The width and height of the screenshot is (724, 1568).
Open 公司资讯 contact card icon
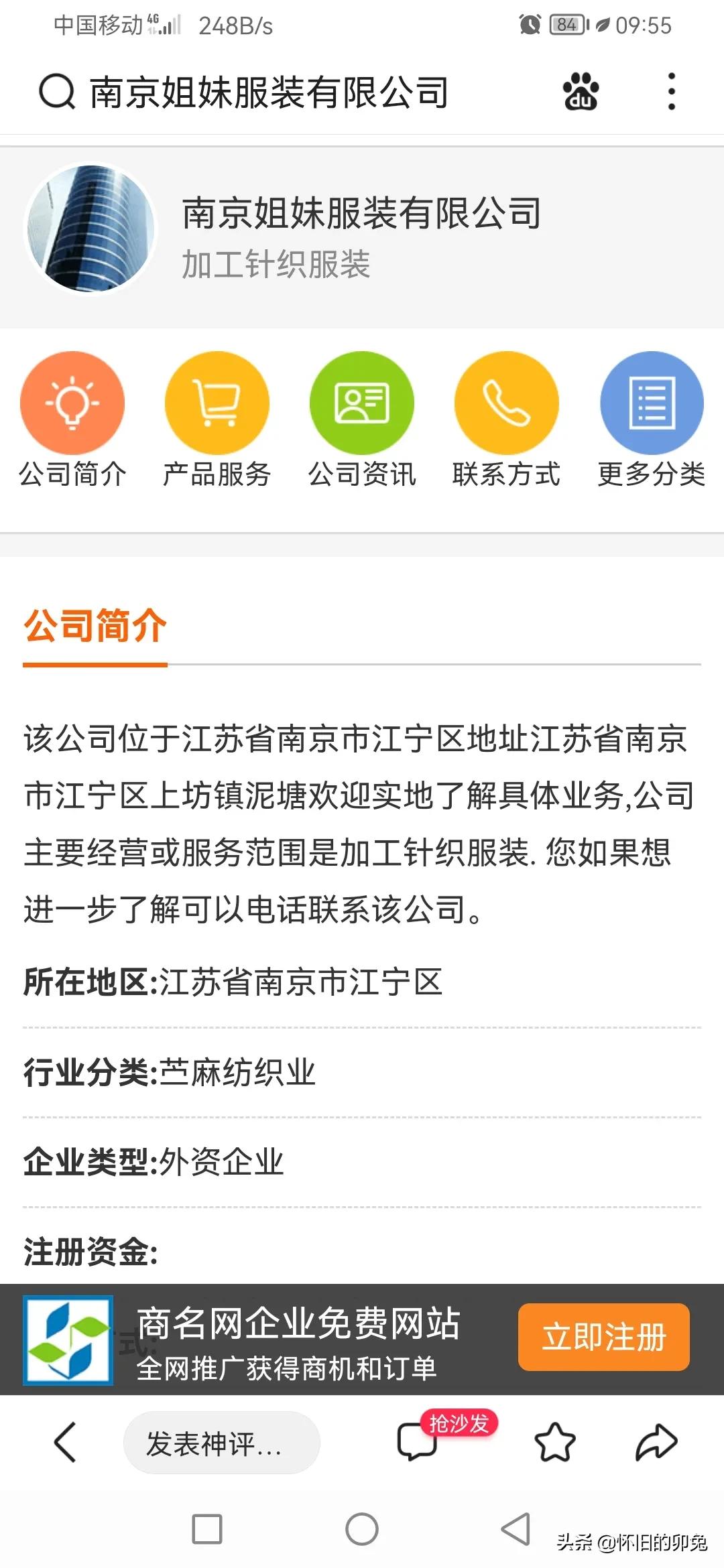(362, 403)
